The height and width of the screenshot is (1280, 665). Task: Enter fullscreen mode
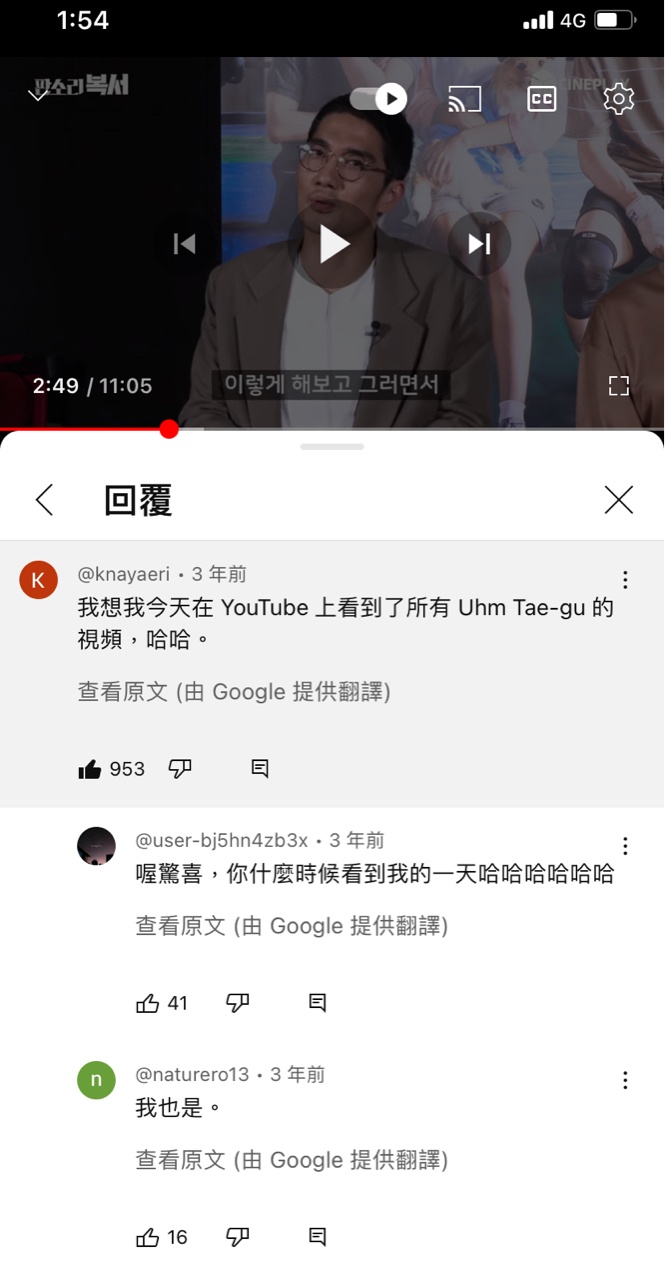tap(619, 386)
